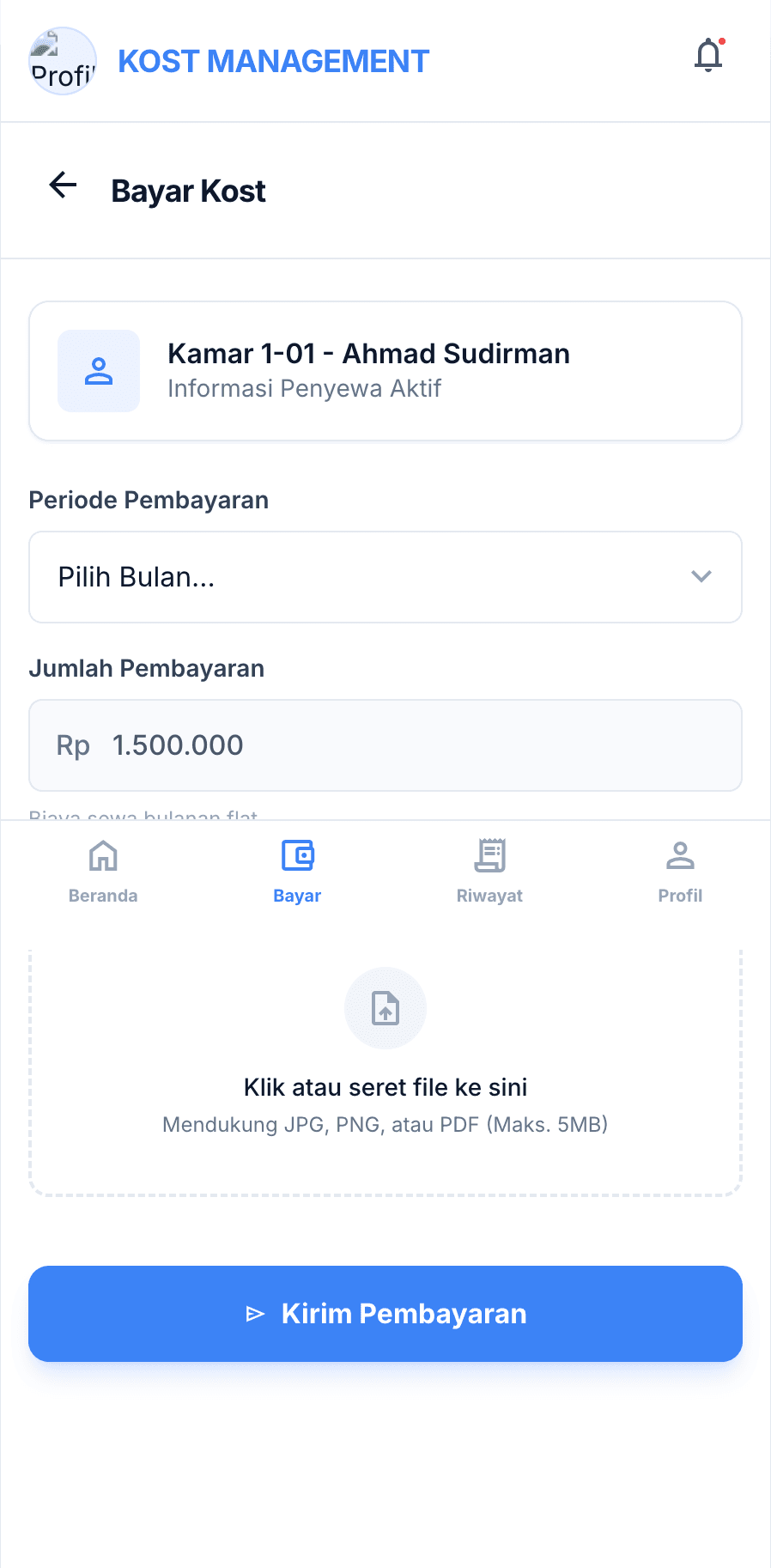The image size is (771, 1568).
Task: Go back from Bayar Kost page
Action: click(63, 185)
